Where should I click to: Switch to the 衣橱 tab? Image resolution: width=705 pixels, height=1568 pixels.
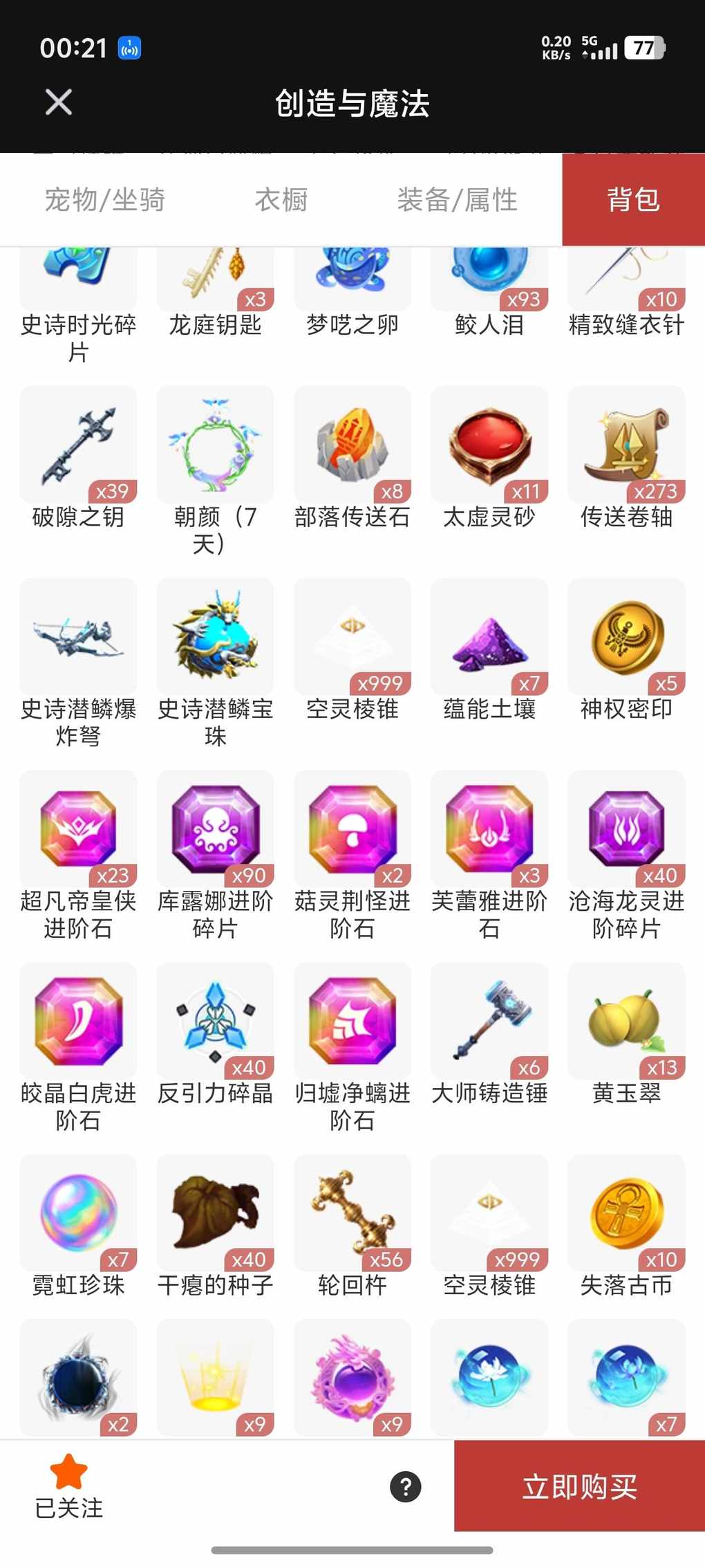click(x=281, y=200)
